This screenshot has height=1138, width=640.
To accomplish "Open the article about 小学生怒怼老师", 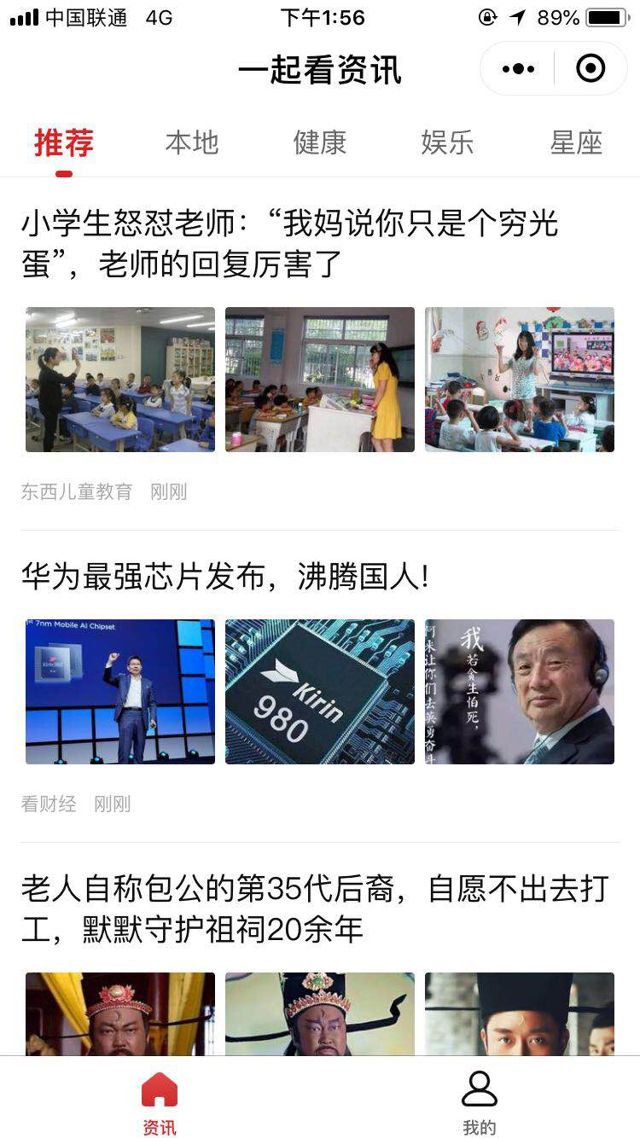I will [x=289, y=243].
